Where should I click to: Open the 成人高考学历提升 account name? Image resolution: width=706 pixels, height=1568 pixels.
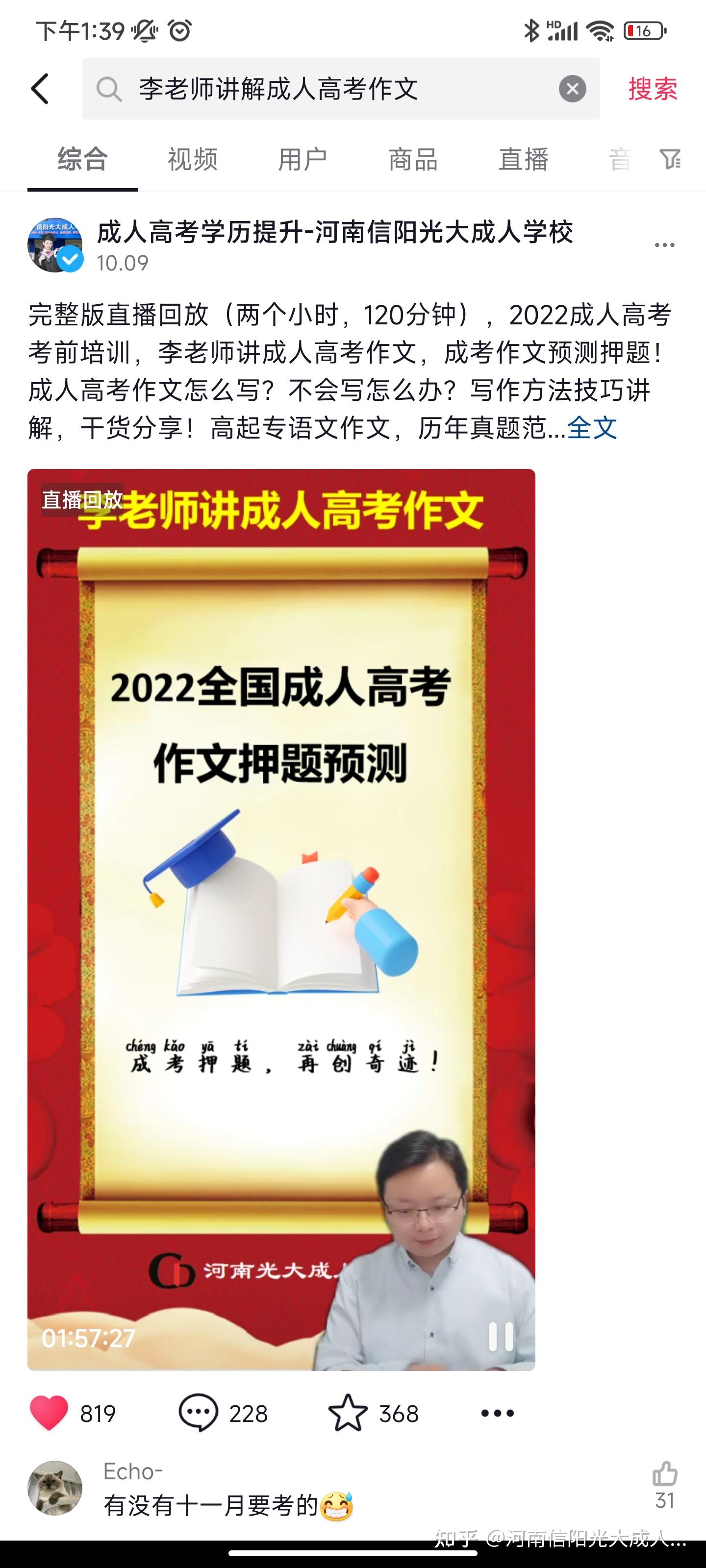tap(334, 232)
